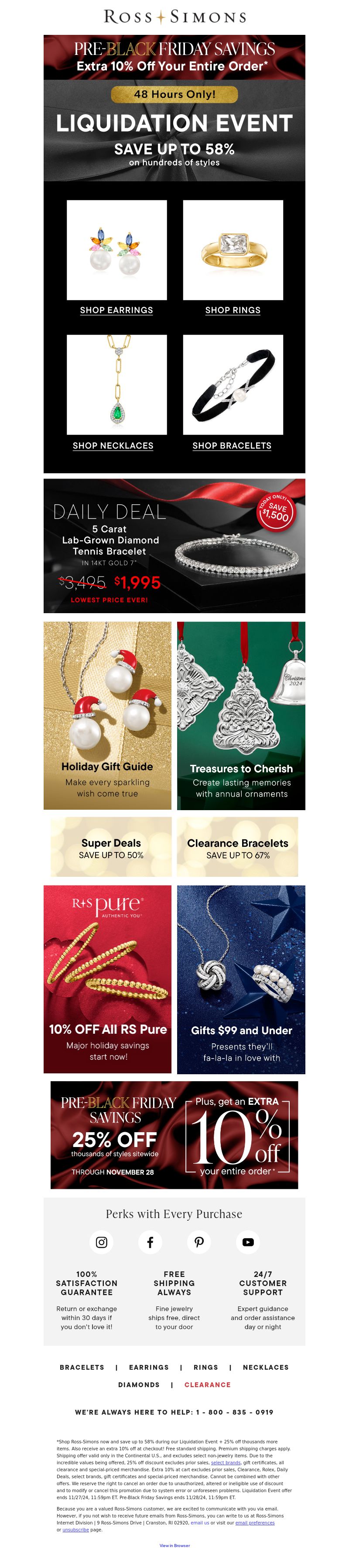Visit the Instagram page
Screen dimensions: 349x1568
click(x=102, y=1242)
